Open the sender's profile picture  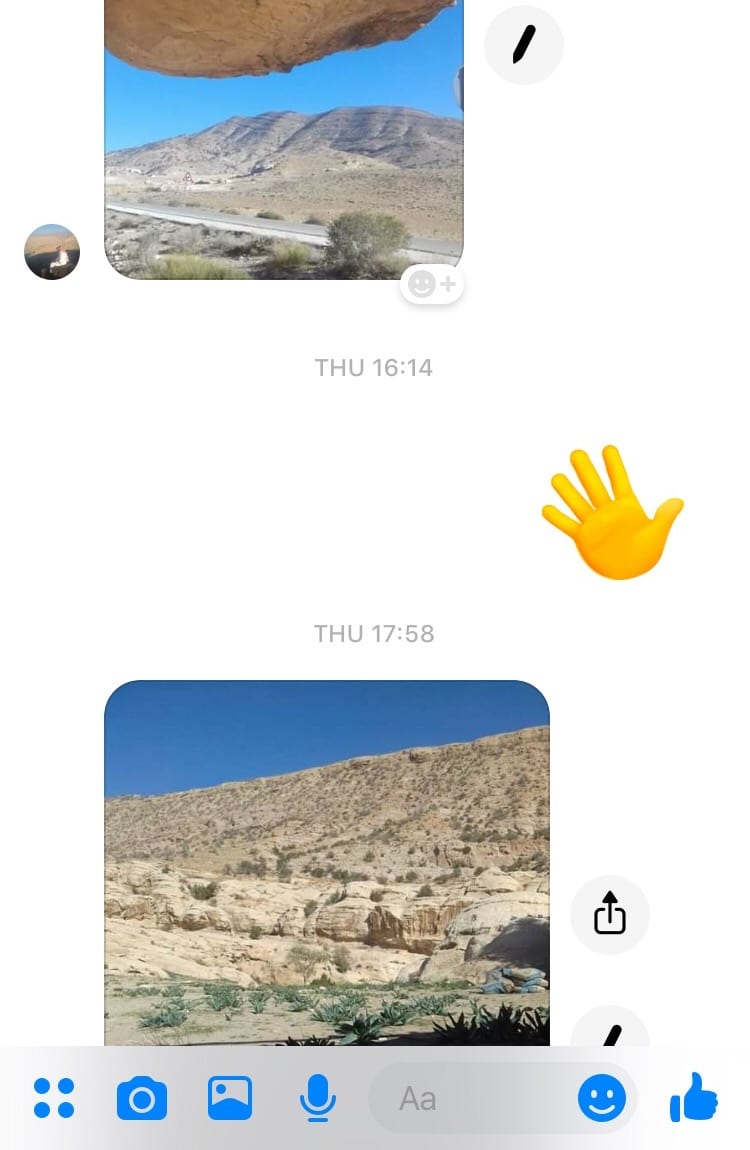(52, 251)
